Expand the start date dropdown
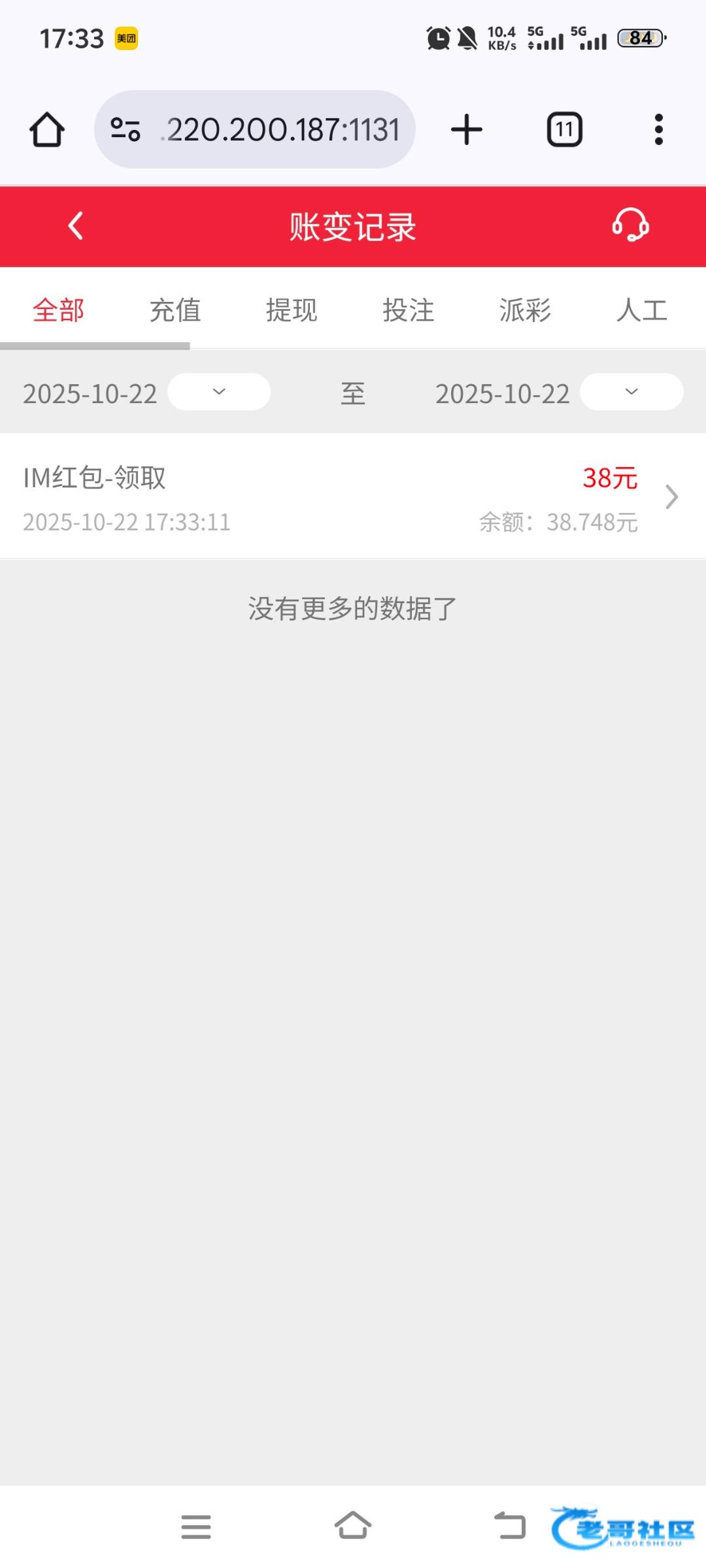The height and width of the screenshot is (1568, 706). click(x=219, y=392)
